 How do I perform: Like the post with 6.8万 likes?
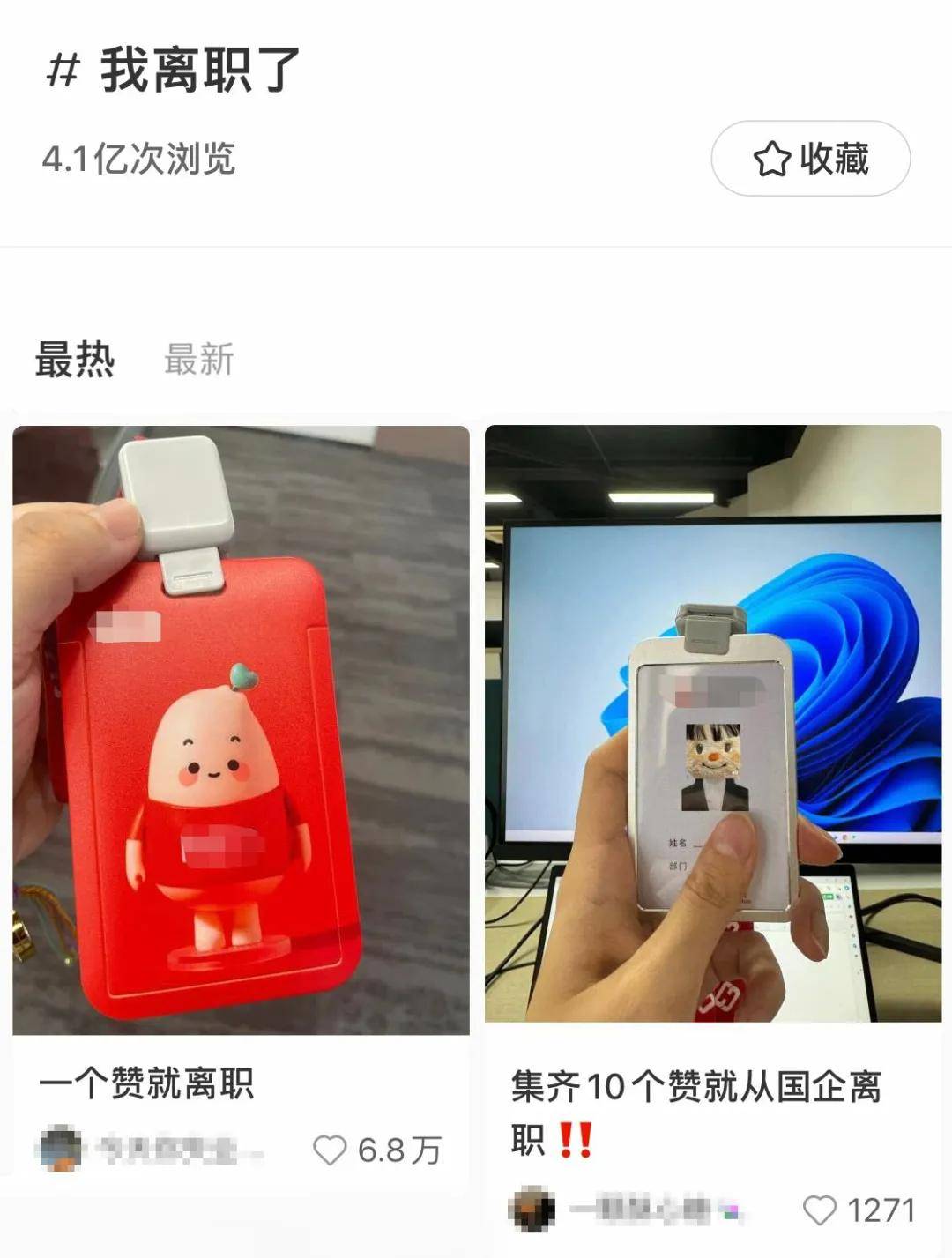point(331,1150)
